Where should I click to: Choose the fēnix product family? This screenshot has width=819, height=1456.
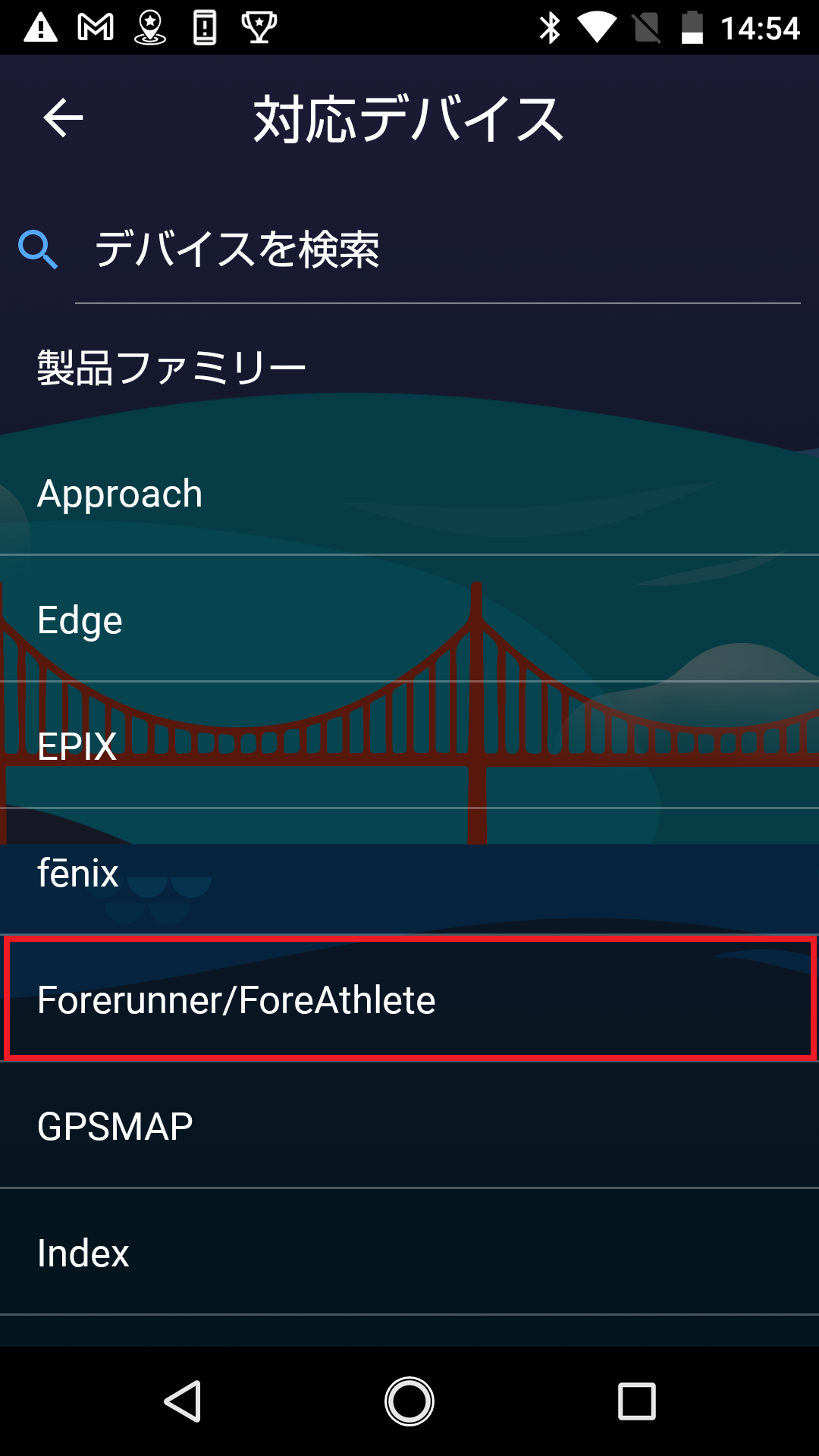tap(409, 873)
